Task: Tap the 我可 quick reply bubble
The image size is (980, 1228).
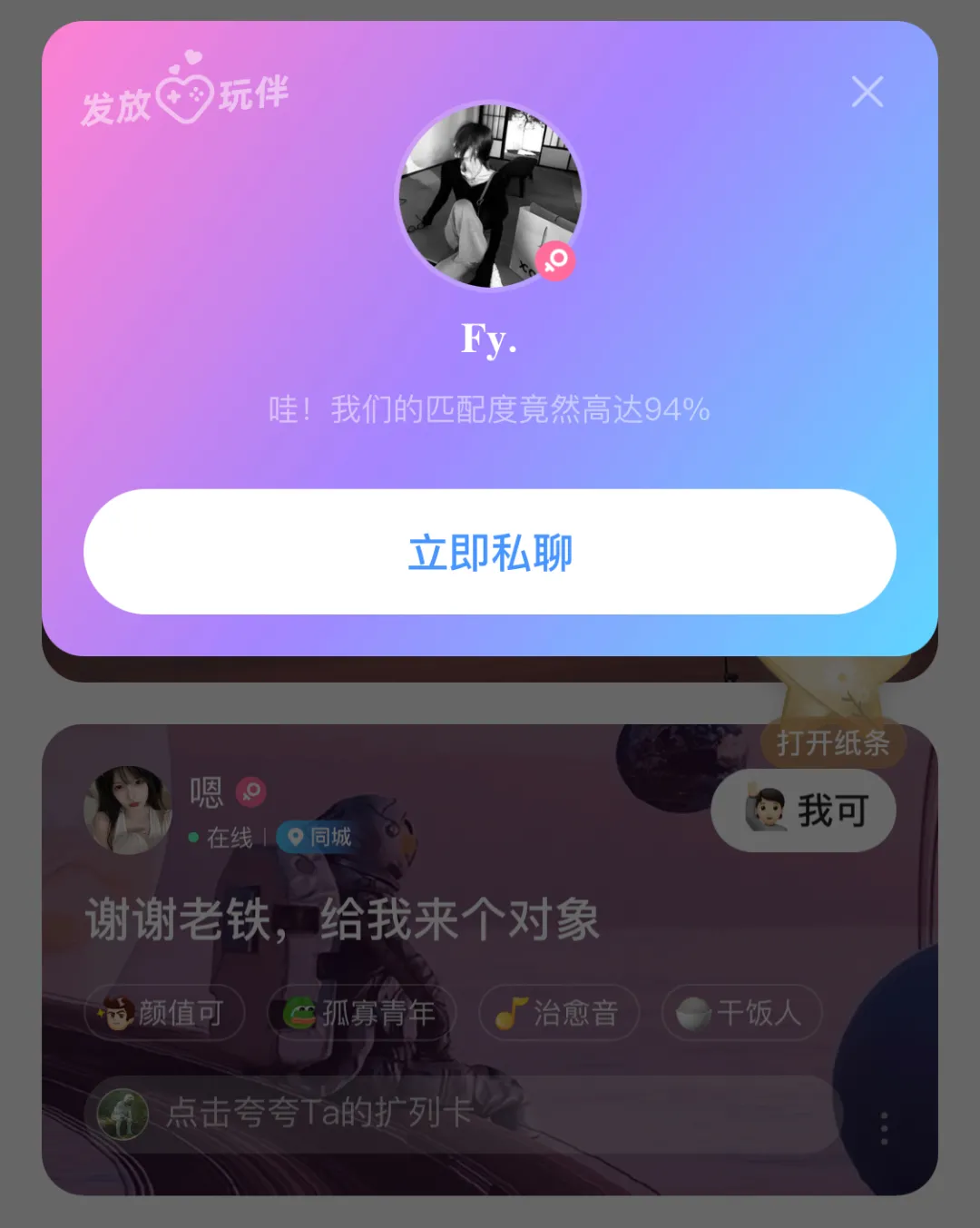Action: pos(803,810)
